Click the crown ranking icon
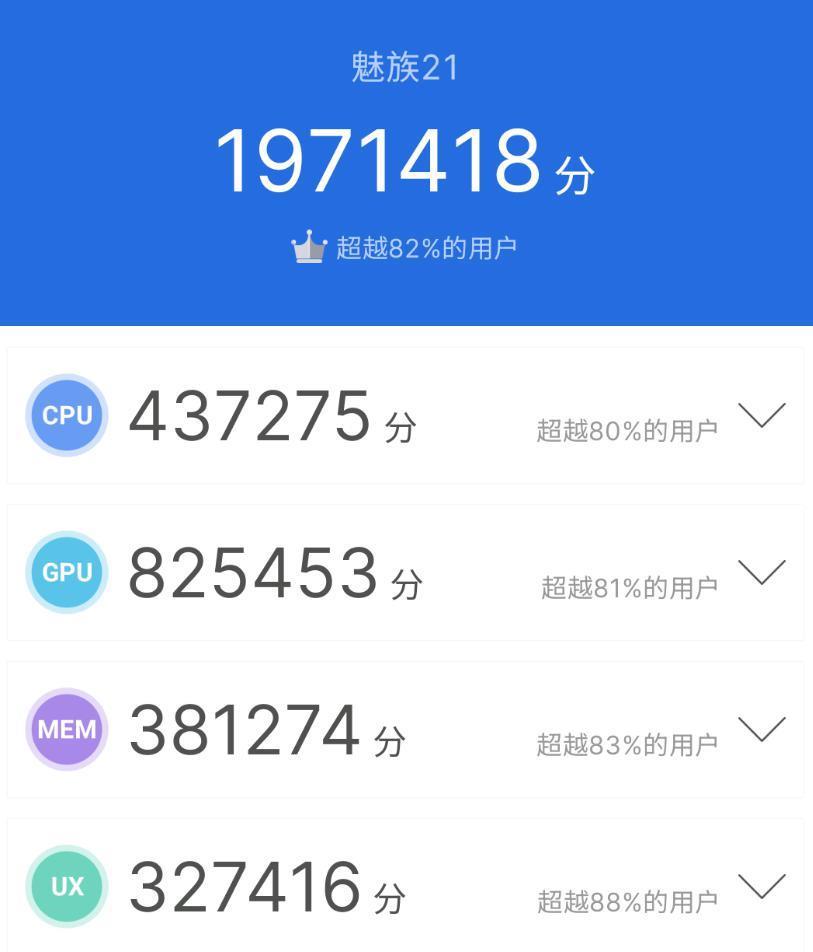The height and width of the screenshot is (952, 813). coord(311,245)
